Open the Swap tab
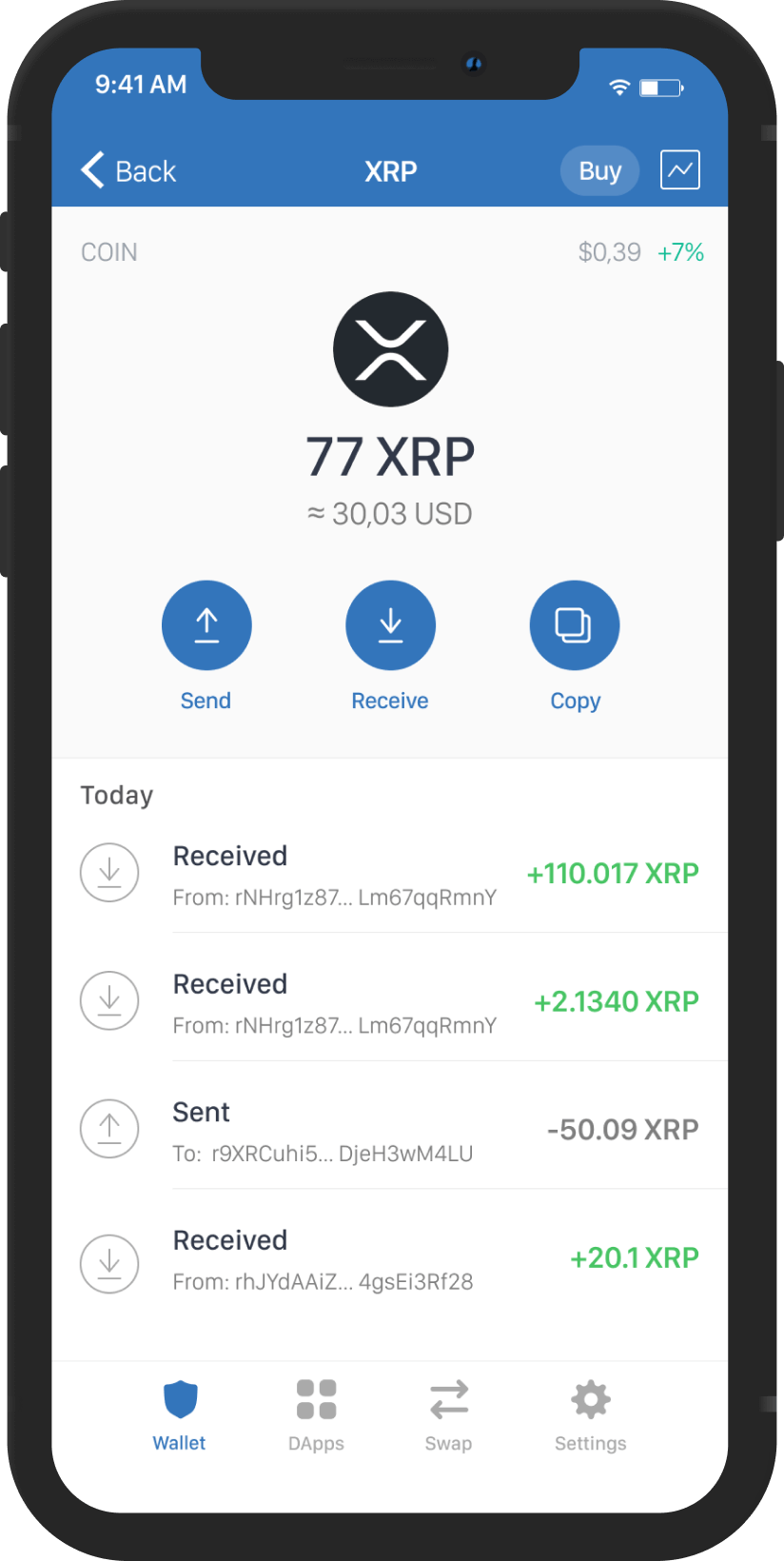The height and width of the screenshot is (1561, 784). point(448,1415)
